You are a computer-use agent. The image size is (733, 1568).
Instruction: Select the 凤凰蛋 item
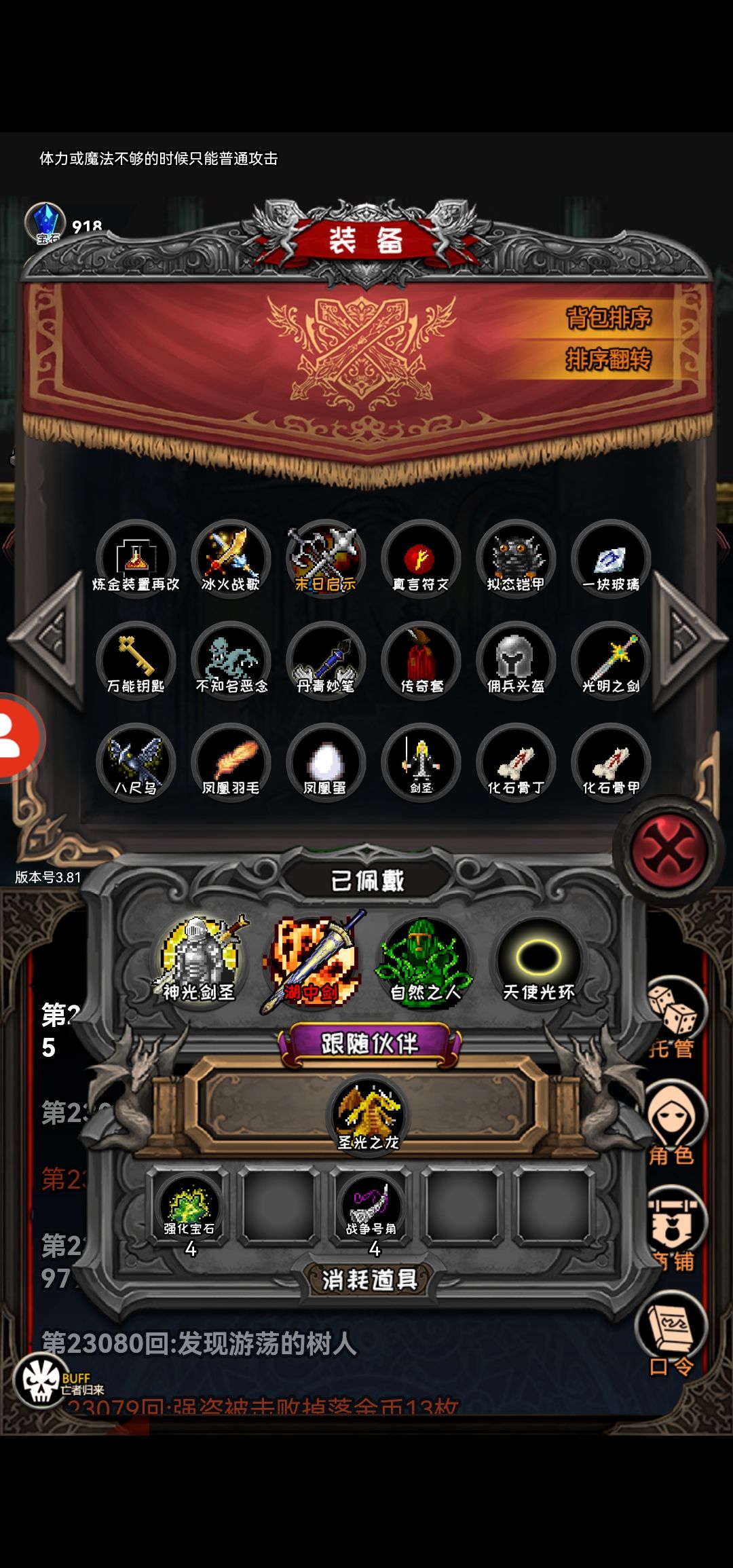coord(326,763)
